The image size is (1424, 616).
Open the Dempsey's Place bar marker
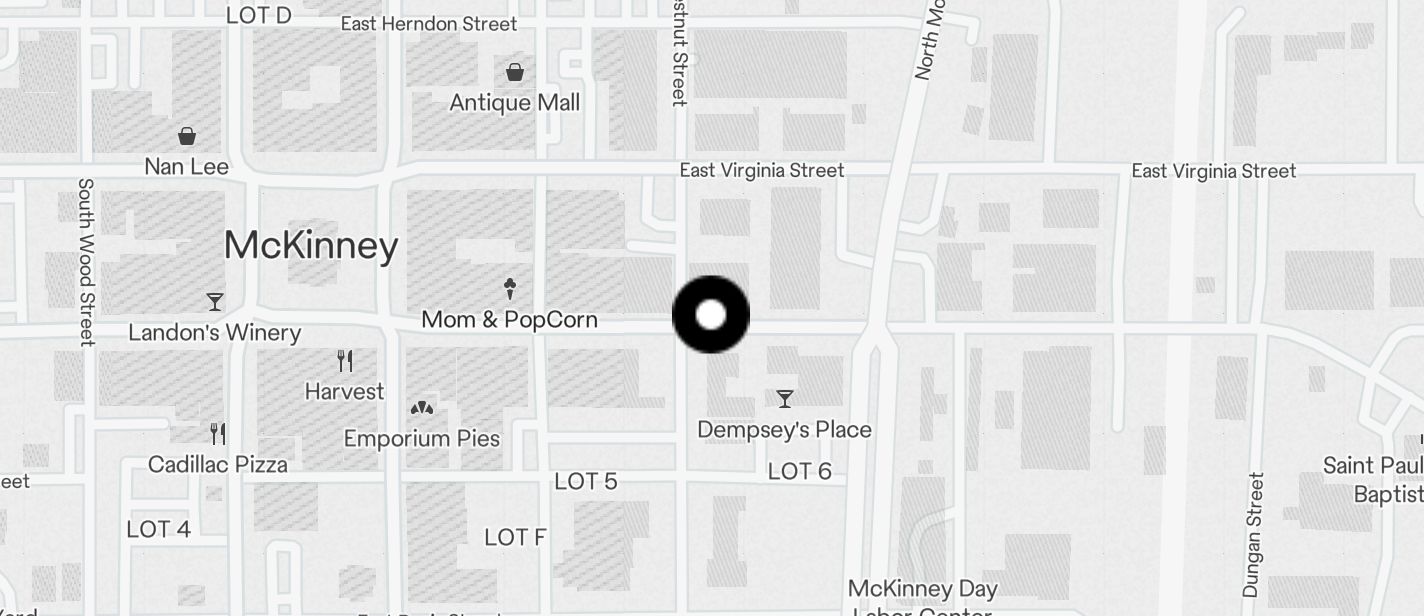pyautogui.click(x=785, y=400)
